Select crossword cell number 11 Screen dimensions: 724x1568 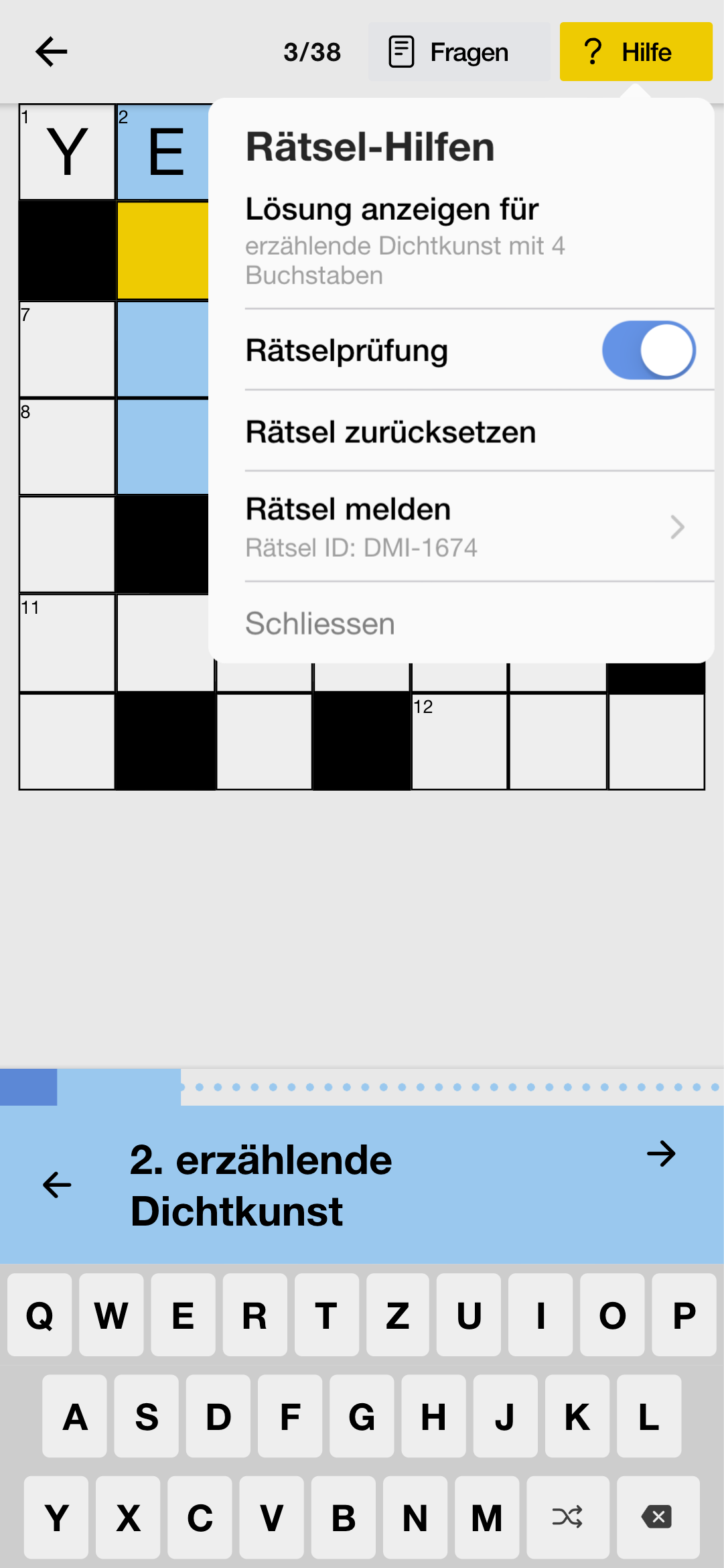(x=67, y=643)
